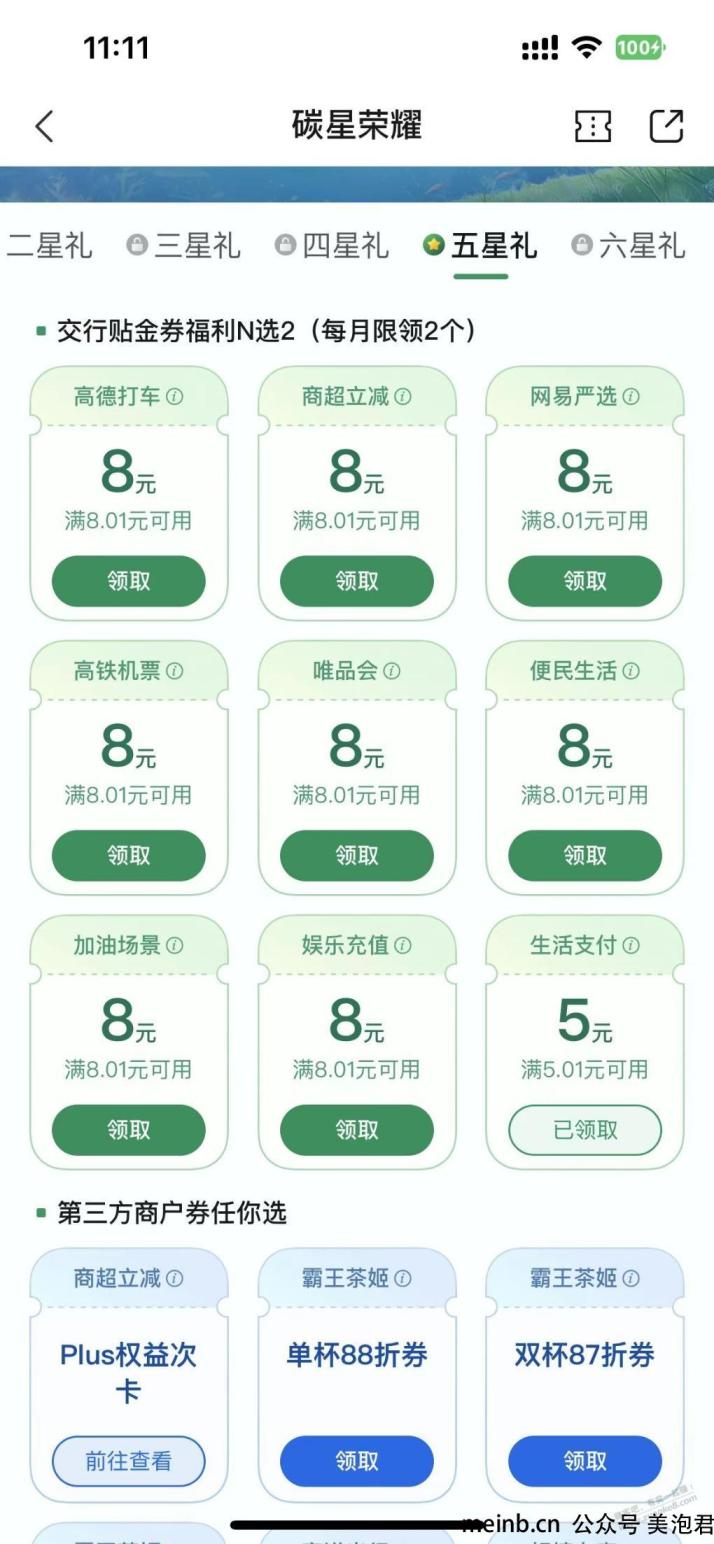Claim the 娱乐充值 coupon

click(357, 1130)
